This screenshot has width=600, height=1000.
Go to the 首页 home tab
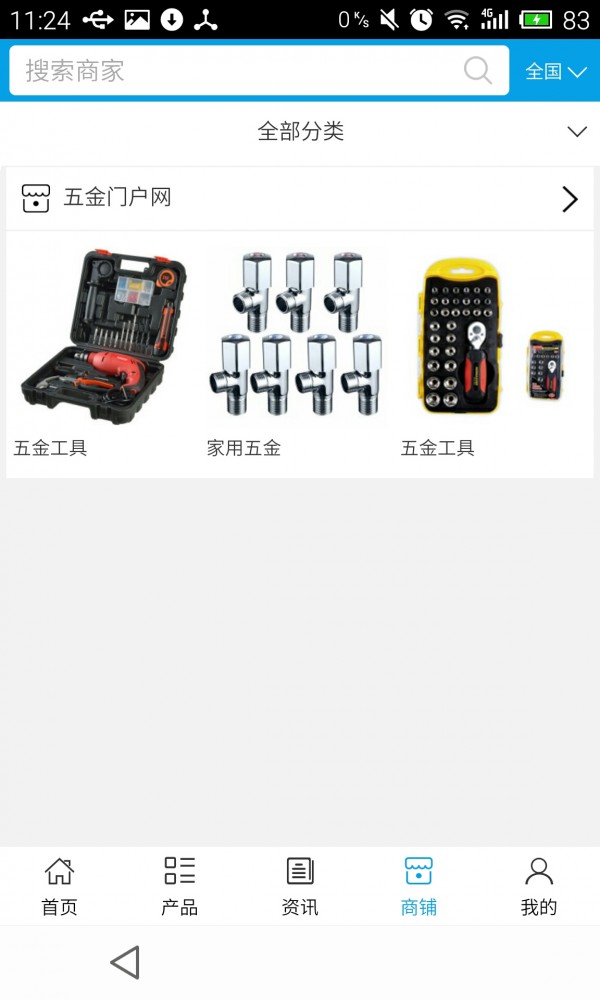point(60,886)
